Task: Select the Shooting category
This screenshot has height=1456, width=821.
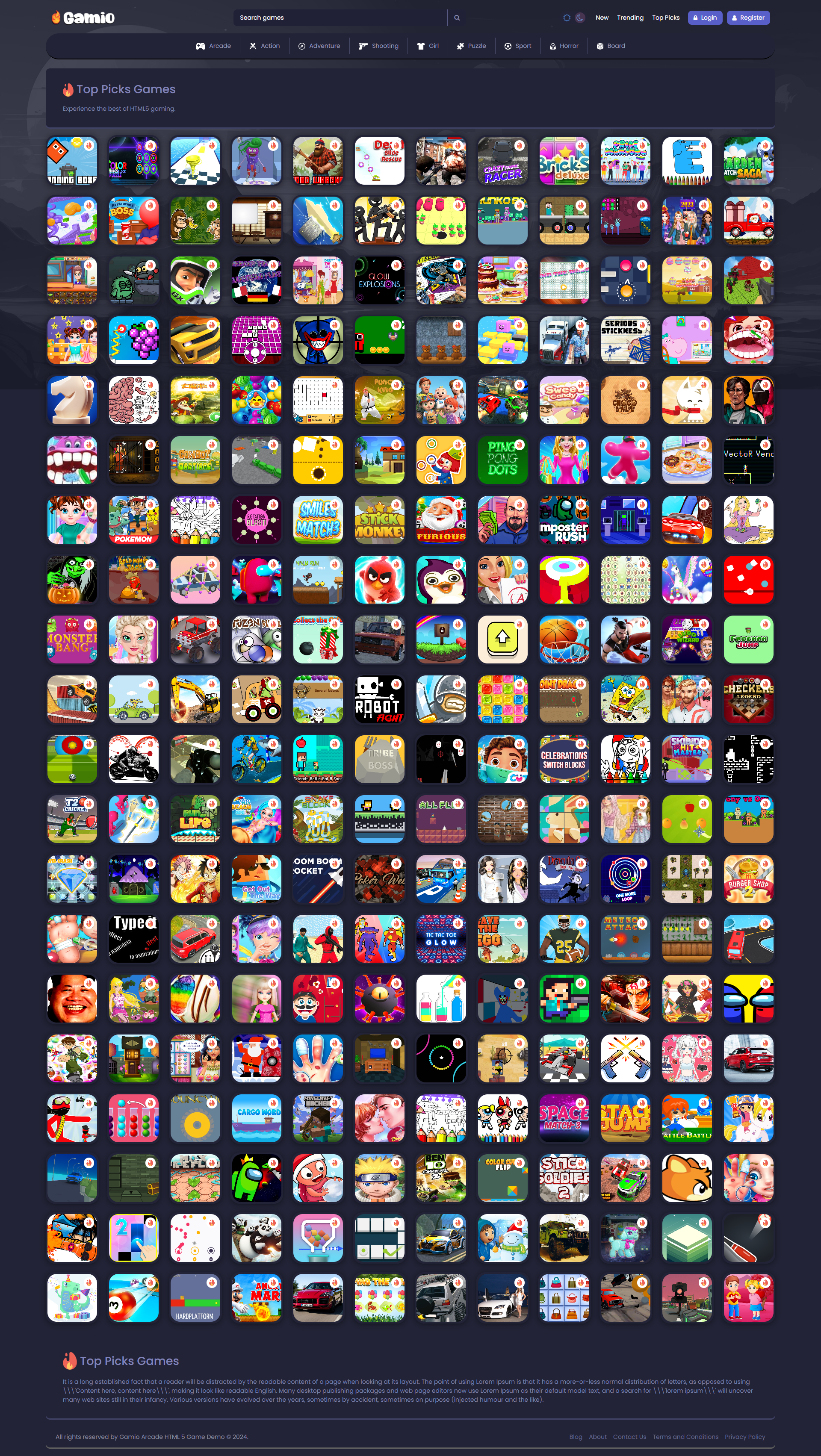Action: pyautogui.click(x=378, y=46)
